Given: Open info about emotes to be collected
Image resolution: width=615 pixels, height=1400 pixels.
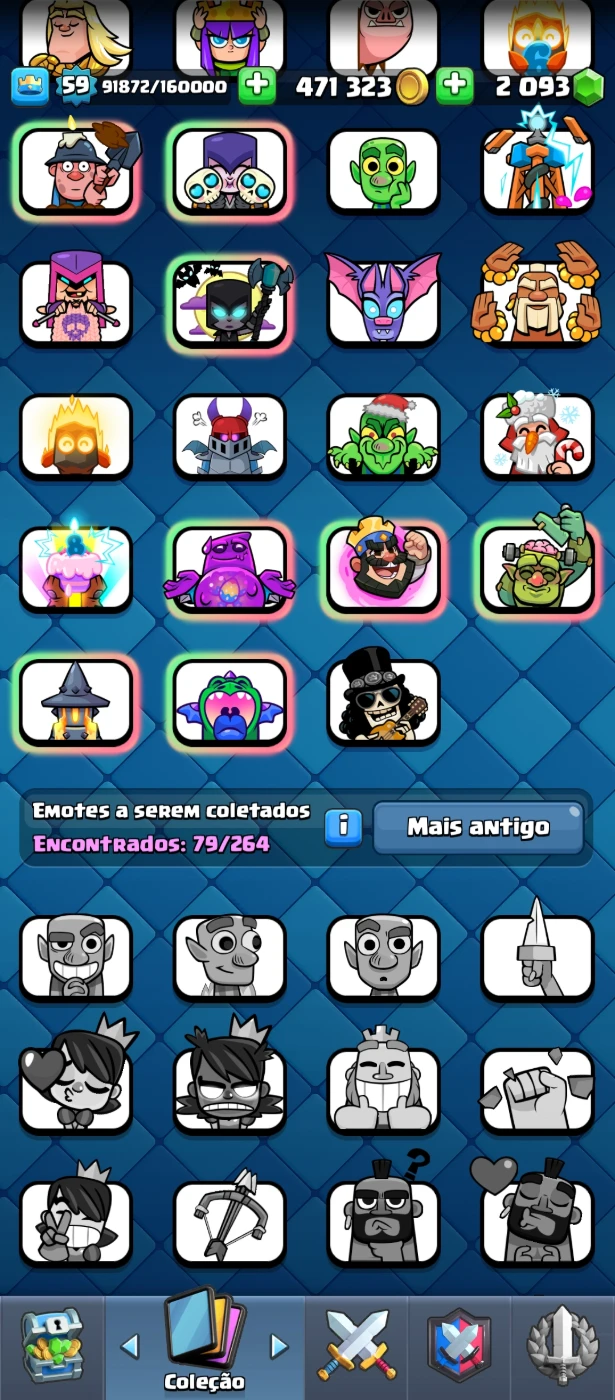Looking at the screenshot, I should 343,827.
